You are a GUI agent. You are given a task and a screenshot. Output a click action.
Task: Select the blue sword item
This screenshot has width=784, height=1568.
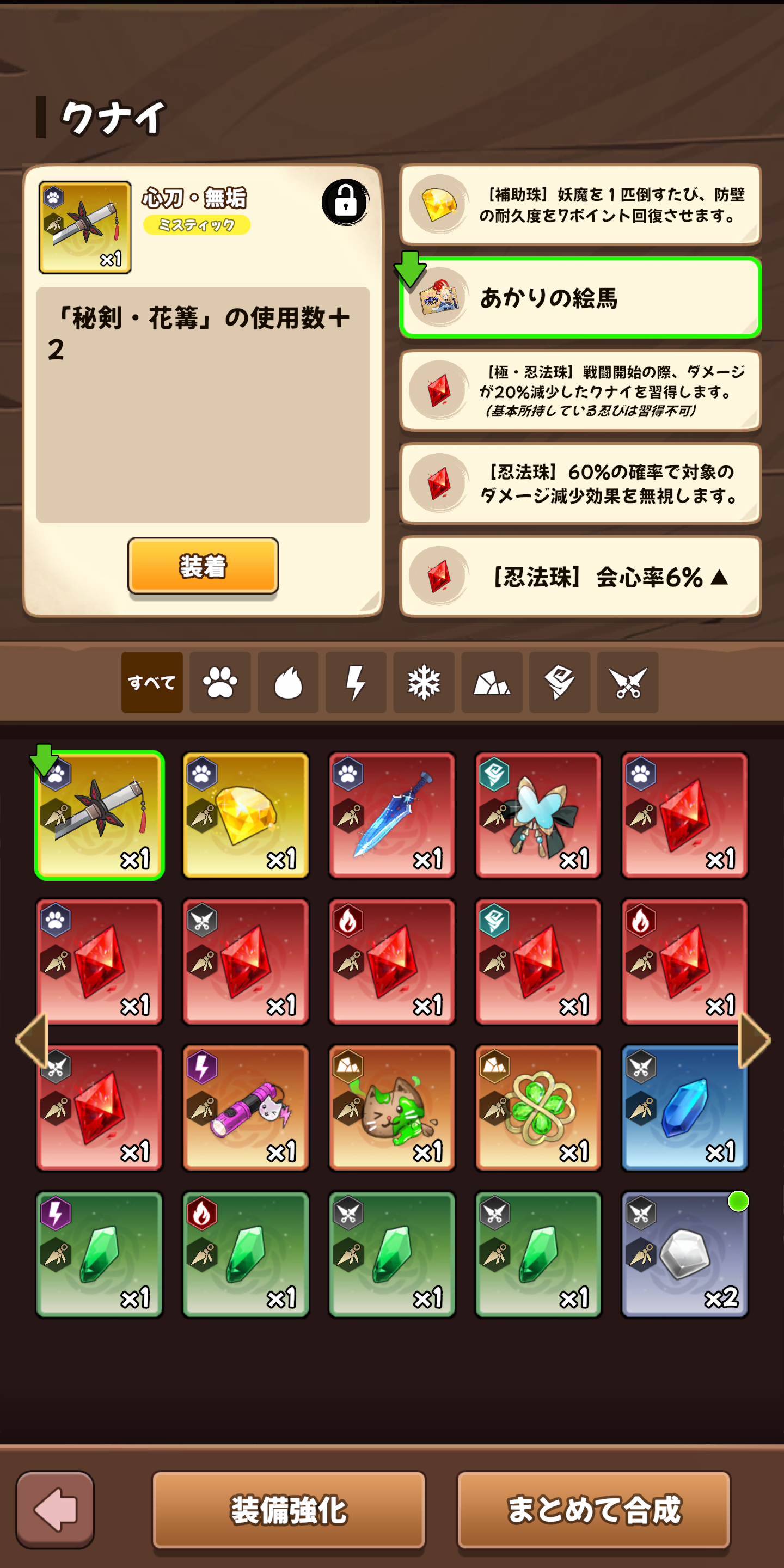tap(392, 815)
